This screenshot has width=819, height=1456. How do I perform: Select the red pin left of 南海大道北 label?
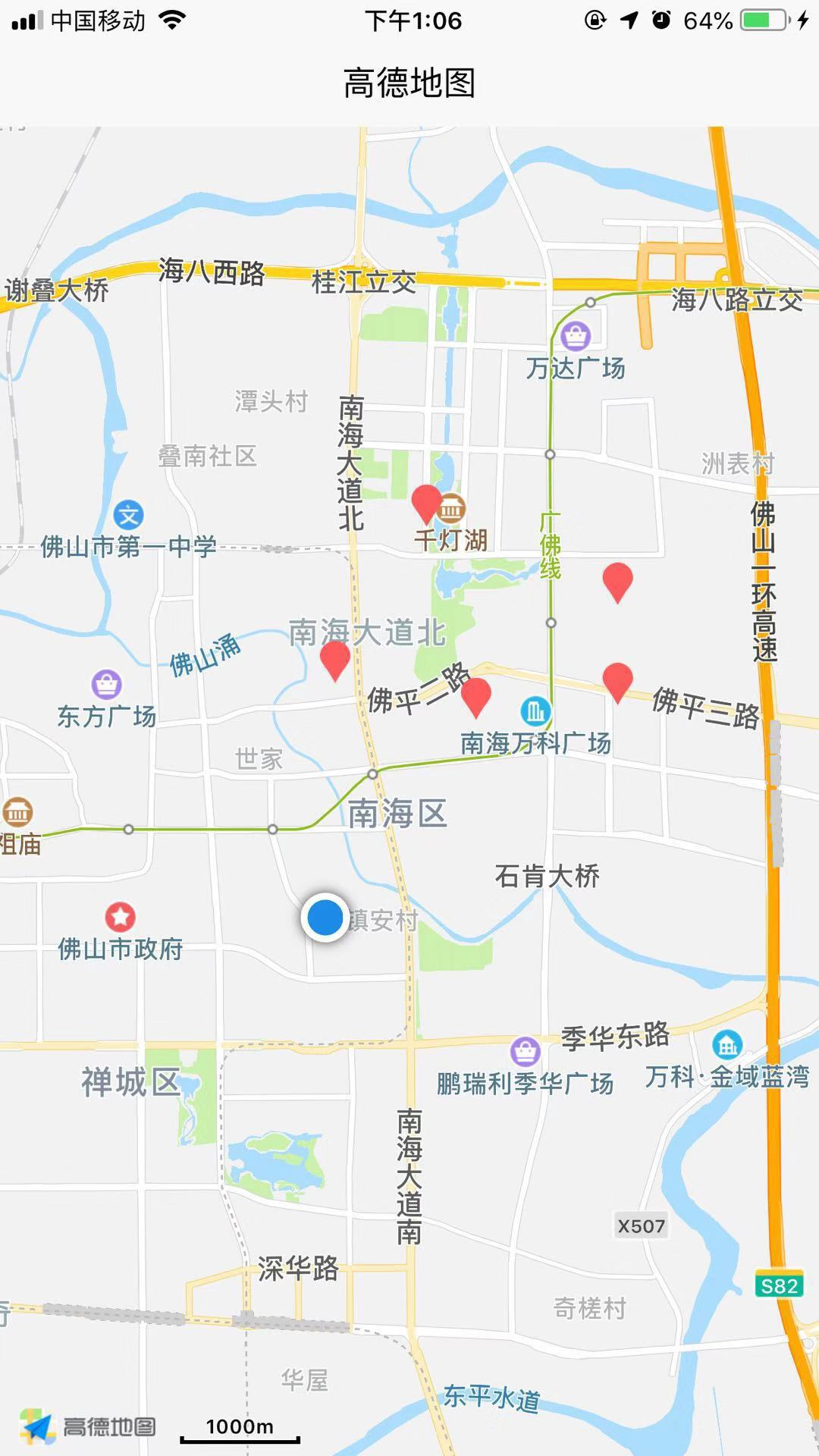pos(335,657)
